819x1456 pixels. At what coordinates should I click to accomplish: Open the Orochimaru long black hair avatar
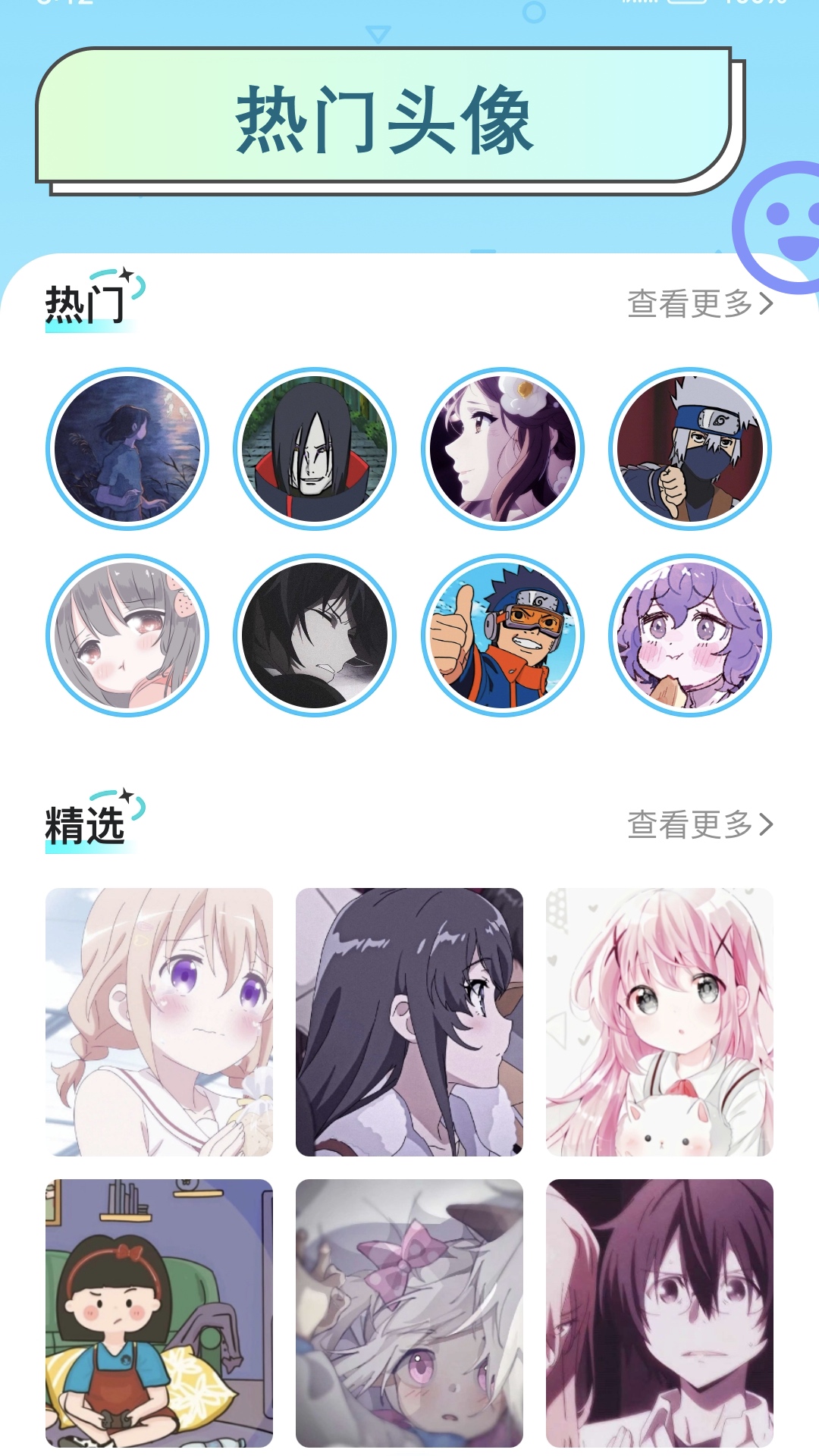(x=315, y=449)
